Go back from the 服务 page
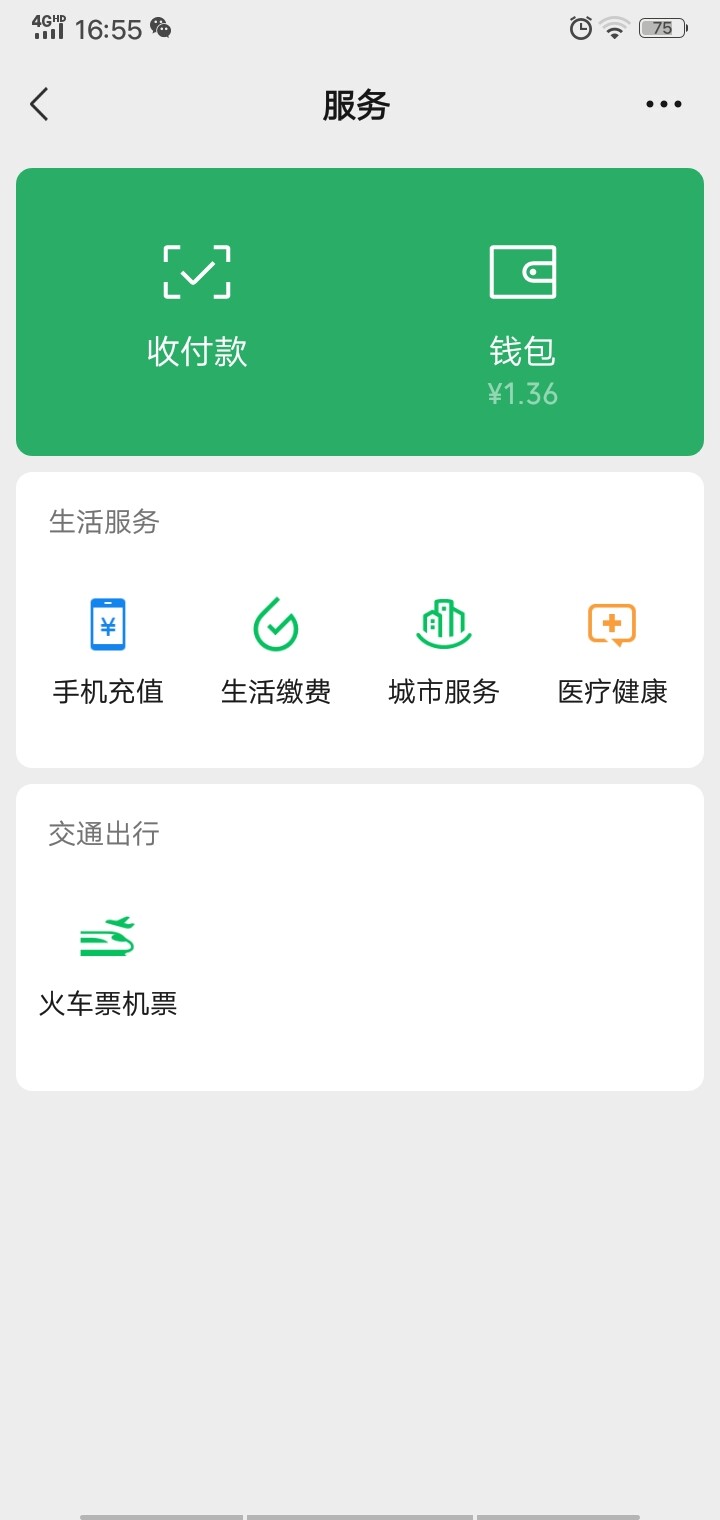720x1520 pixels. (39, 104)
